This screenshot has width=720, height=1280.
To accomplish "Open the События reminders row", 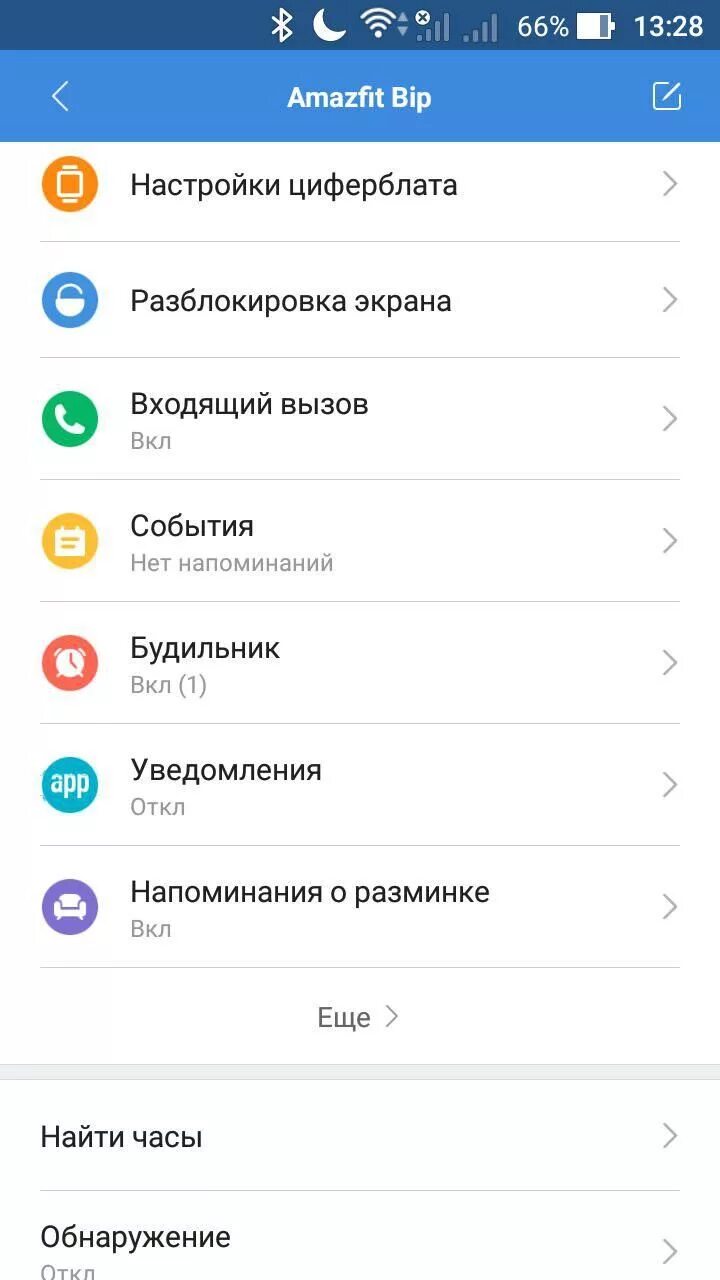I will pyautogui.click(x=360, y=541).
